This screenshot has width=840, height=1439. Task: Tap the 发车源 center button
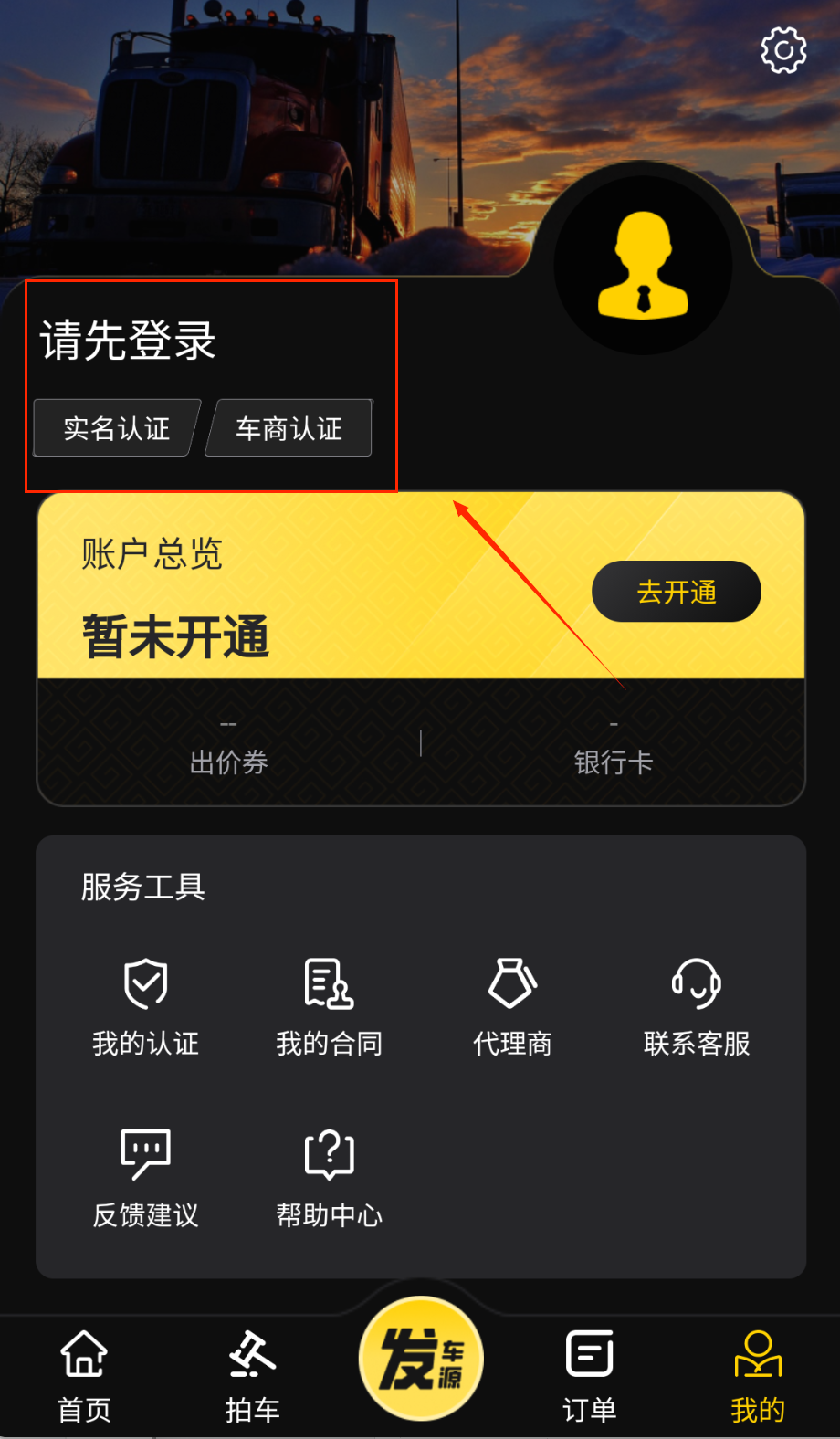tap(421, 1359)
